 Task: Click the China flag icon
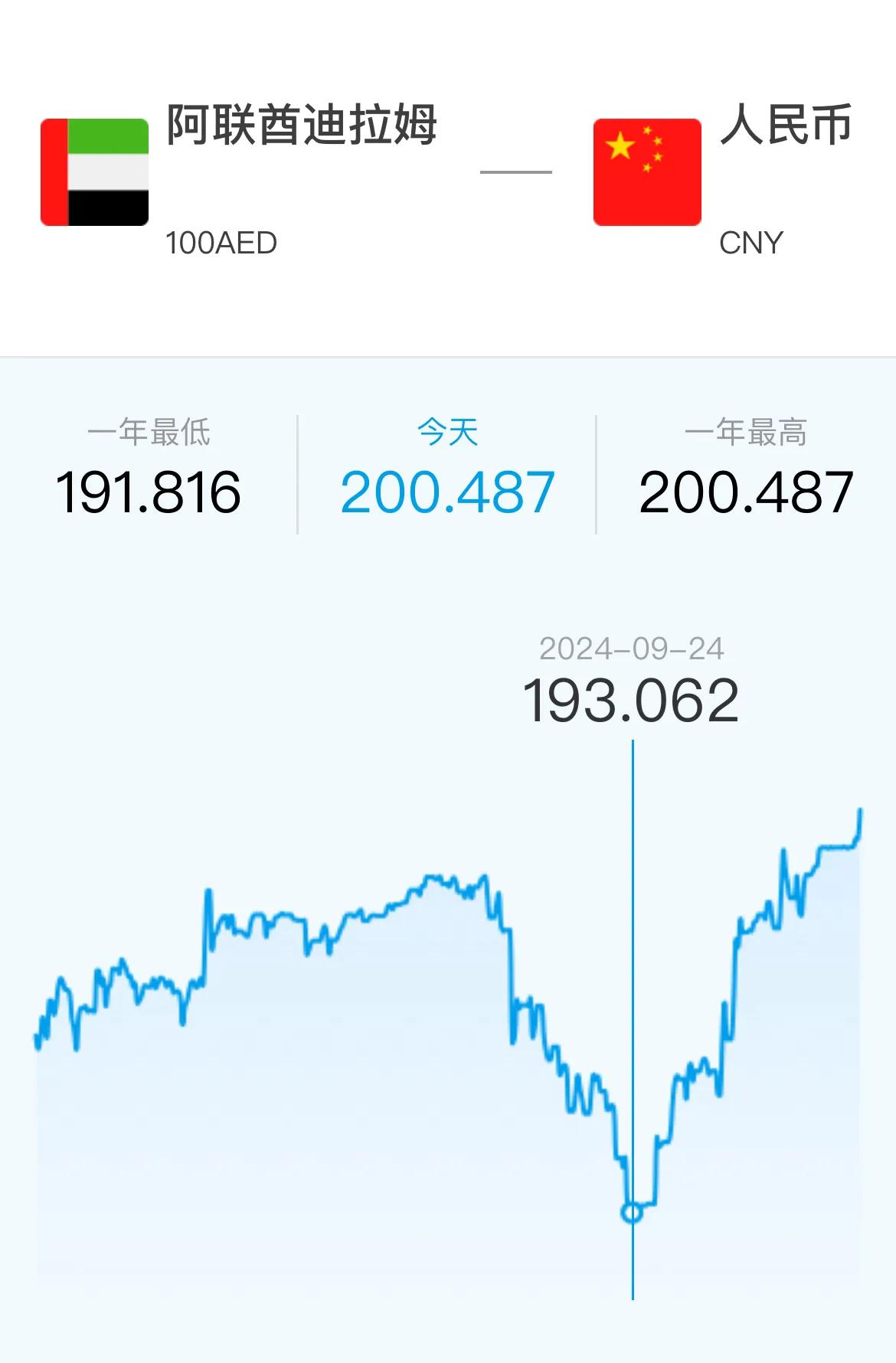(x=646, y=170)
